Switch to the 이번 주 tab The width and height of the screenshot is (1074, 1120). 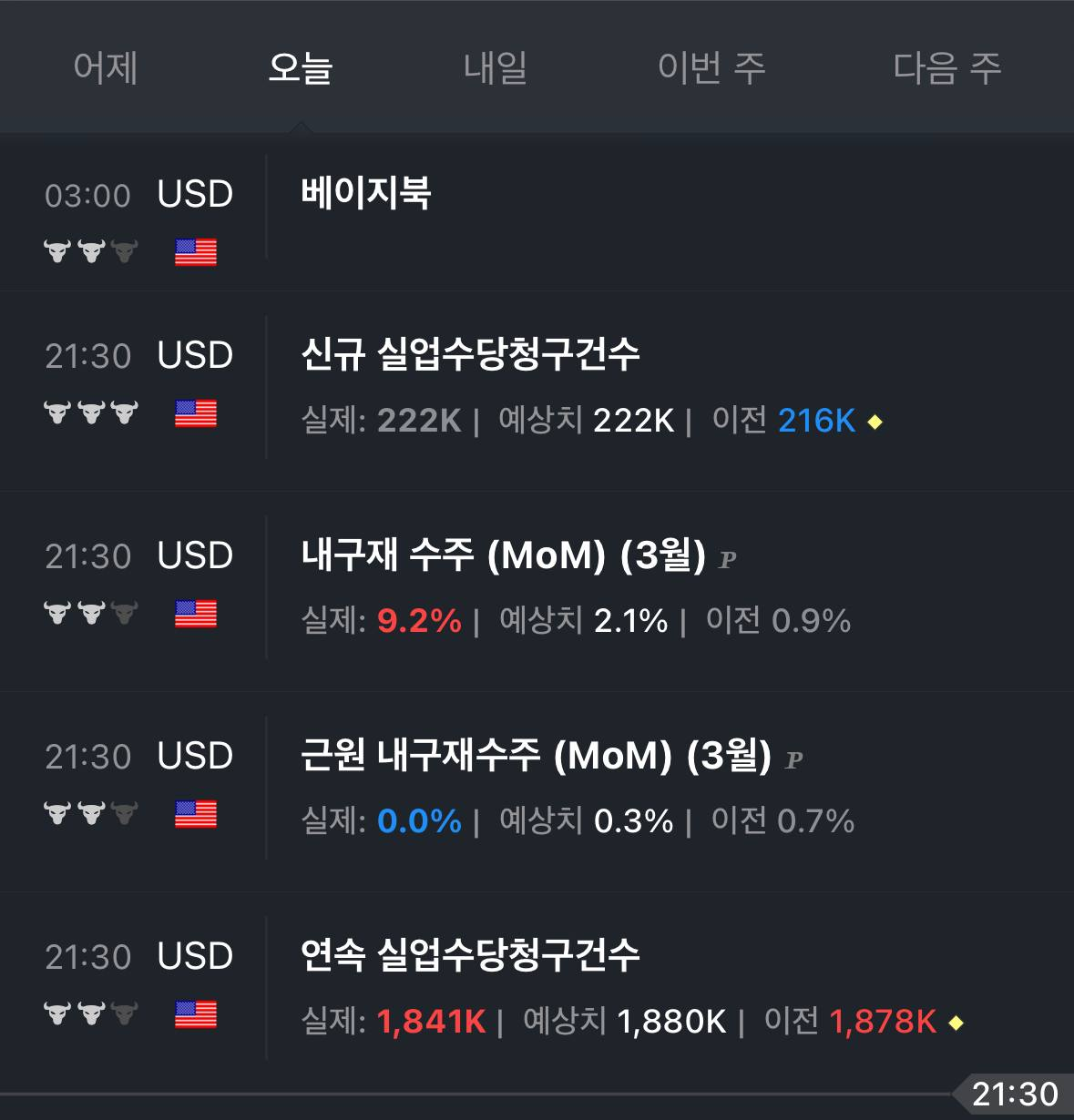[711, 68]
